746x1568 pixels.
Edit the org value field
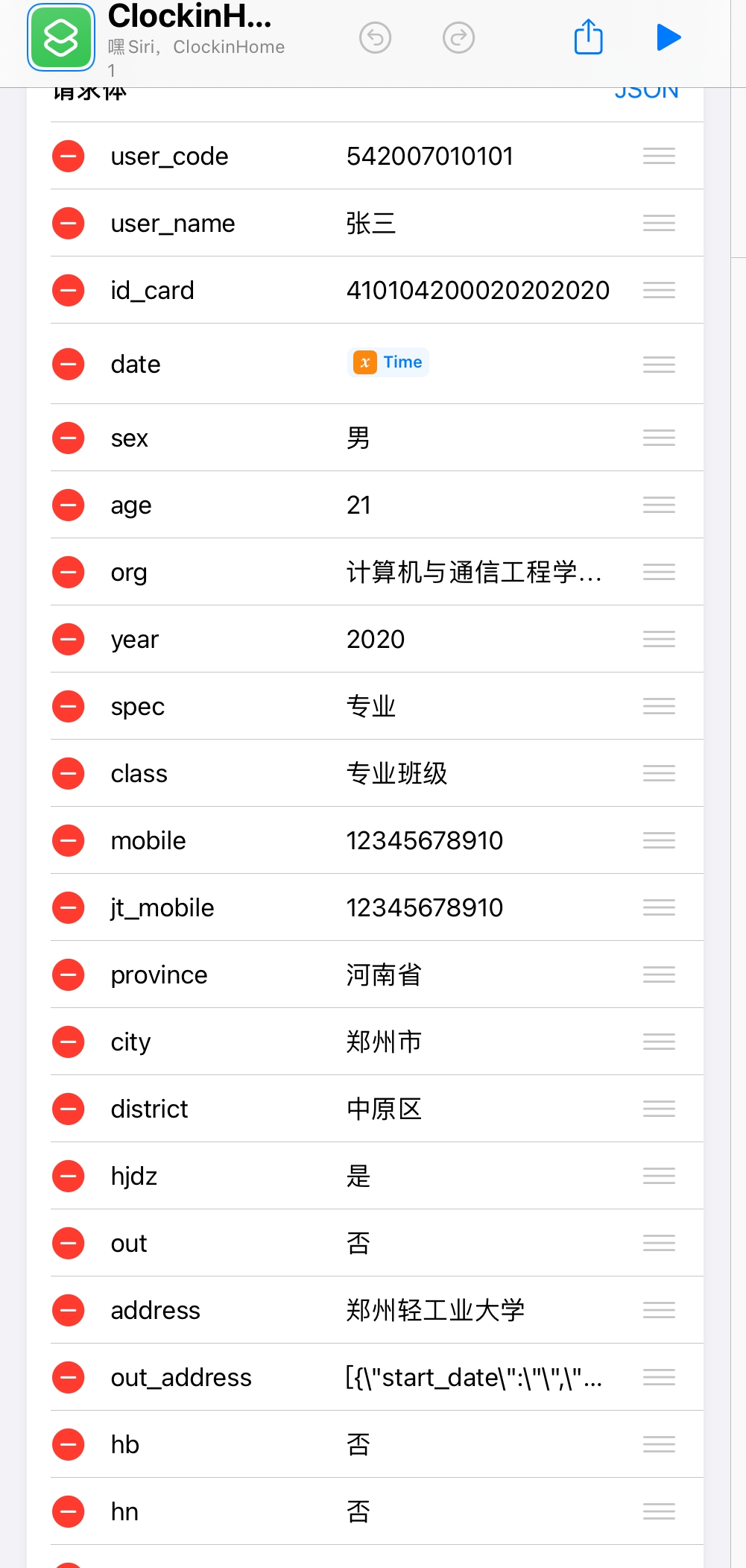474,573
